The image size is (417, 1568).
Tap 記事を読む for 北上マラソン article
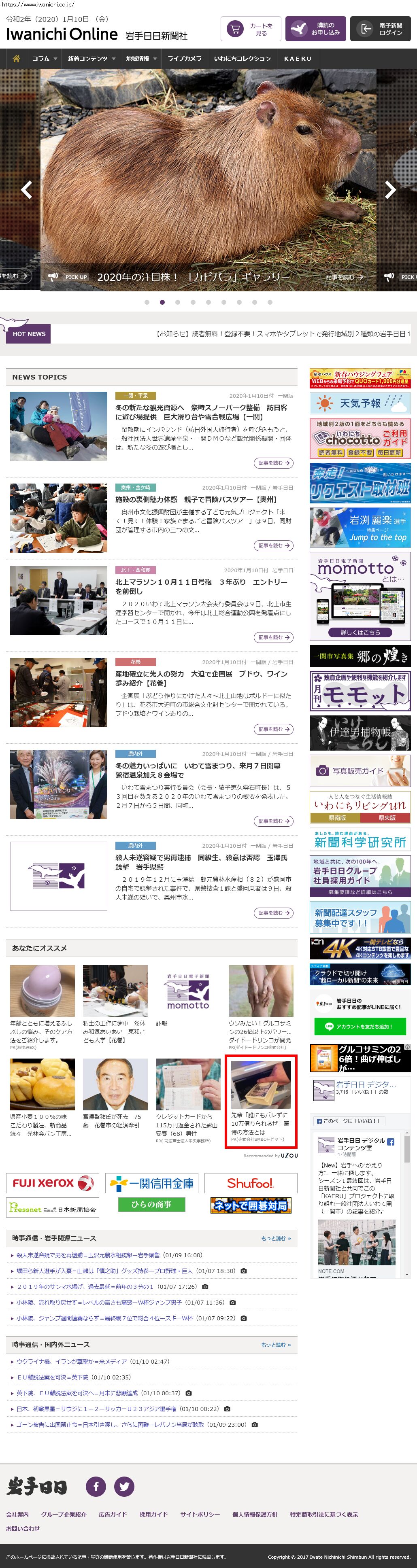pyautogui.click(x=273, y=637)
